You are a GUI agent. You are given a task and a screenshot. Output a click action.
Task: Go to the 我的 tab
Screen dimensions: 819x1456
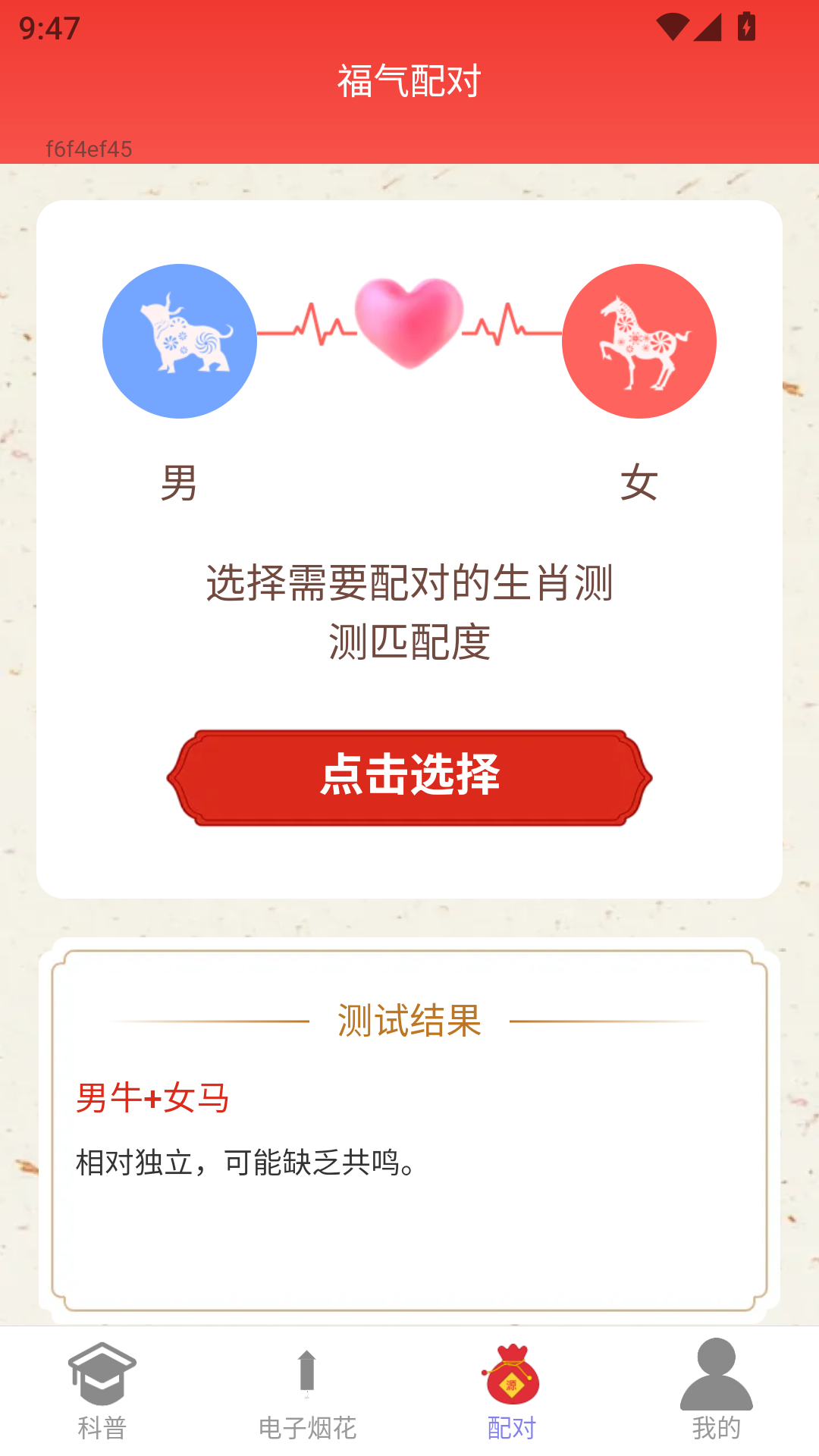[717, 1392]
